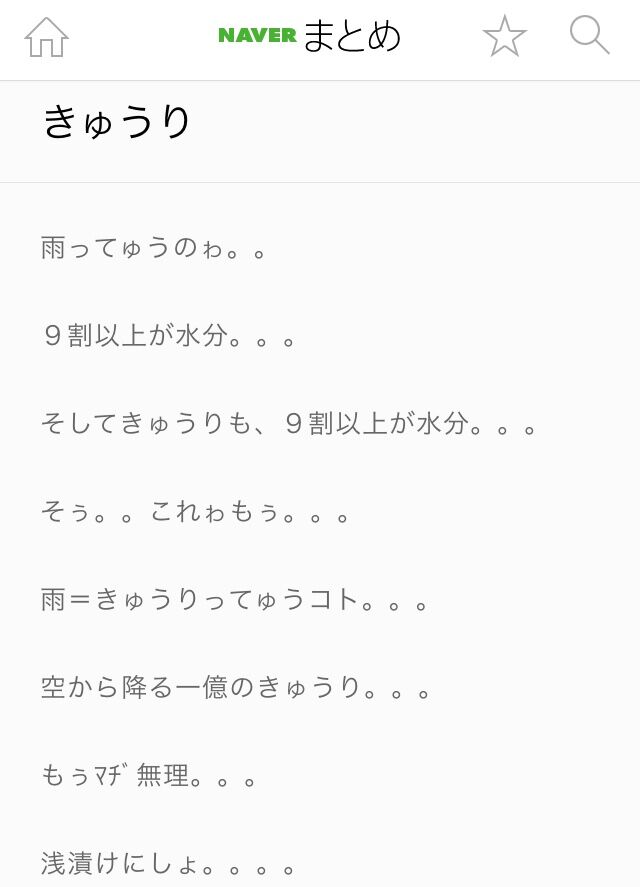Open the search function
This screenshot has width=640, height=887.
coord(589,35)
